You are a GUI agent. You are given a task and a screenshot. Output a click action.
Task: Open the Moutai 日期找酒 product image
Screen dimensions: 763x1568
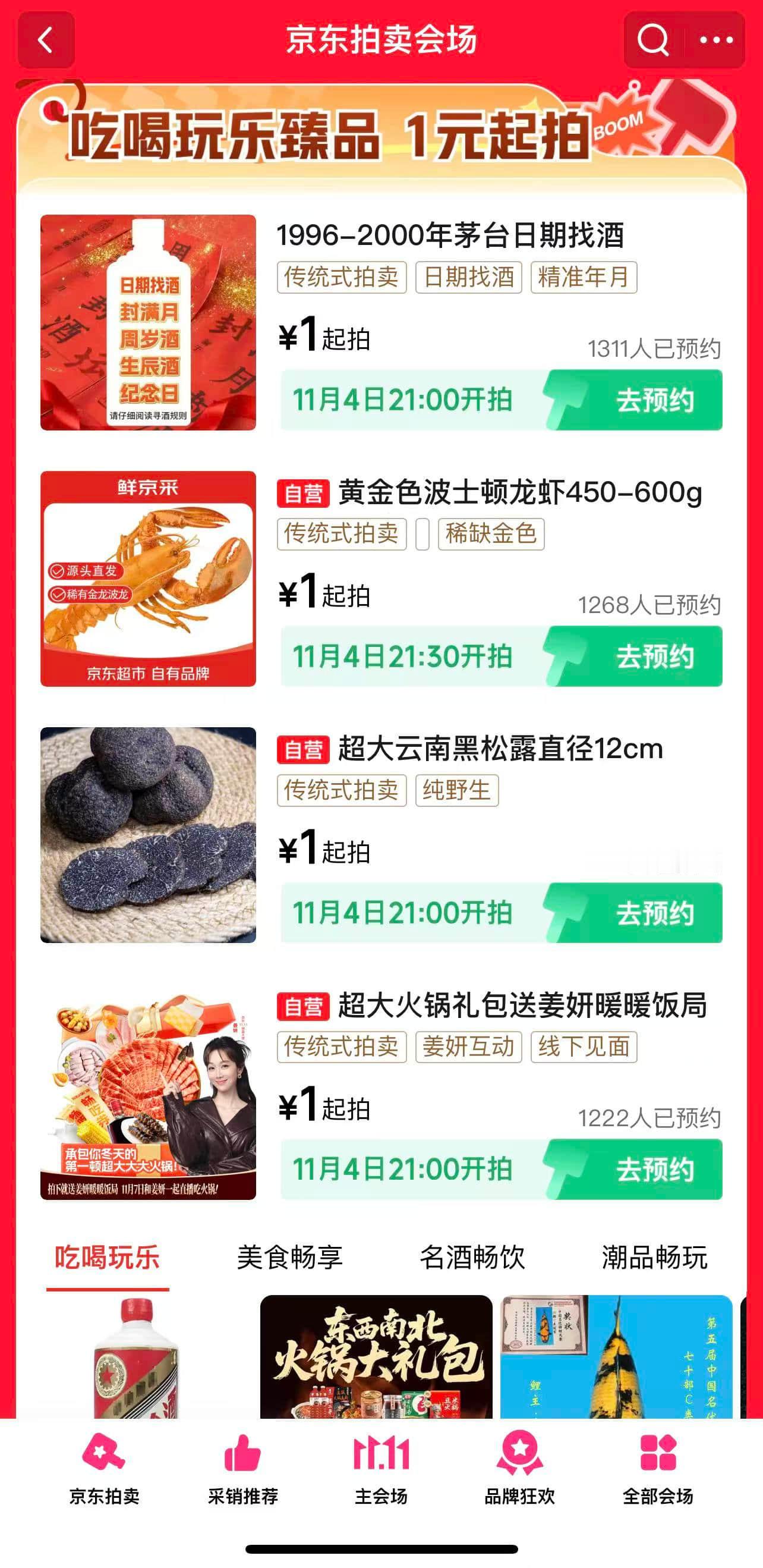click(x=148, y=322)
